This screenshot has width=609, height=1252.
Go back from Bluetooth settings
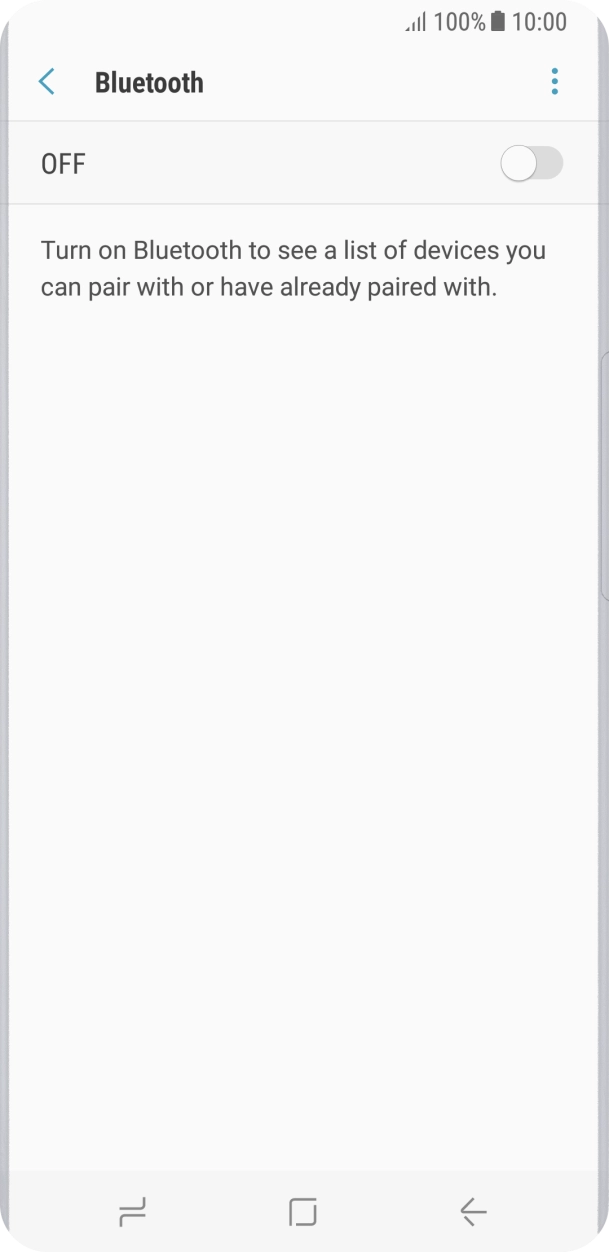click(47, 82)
